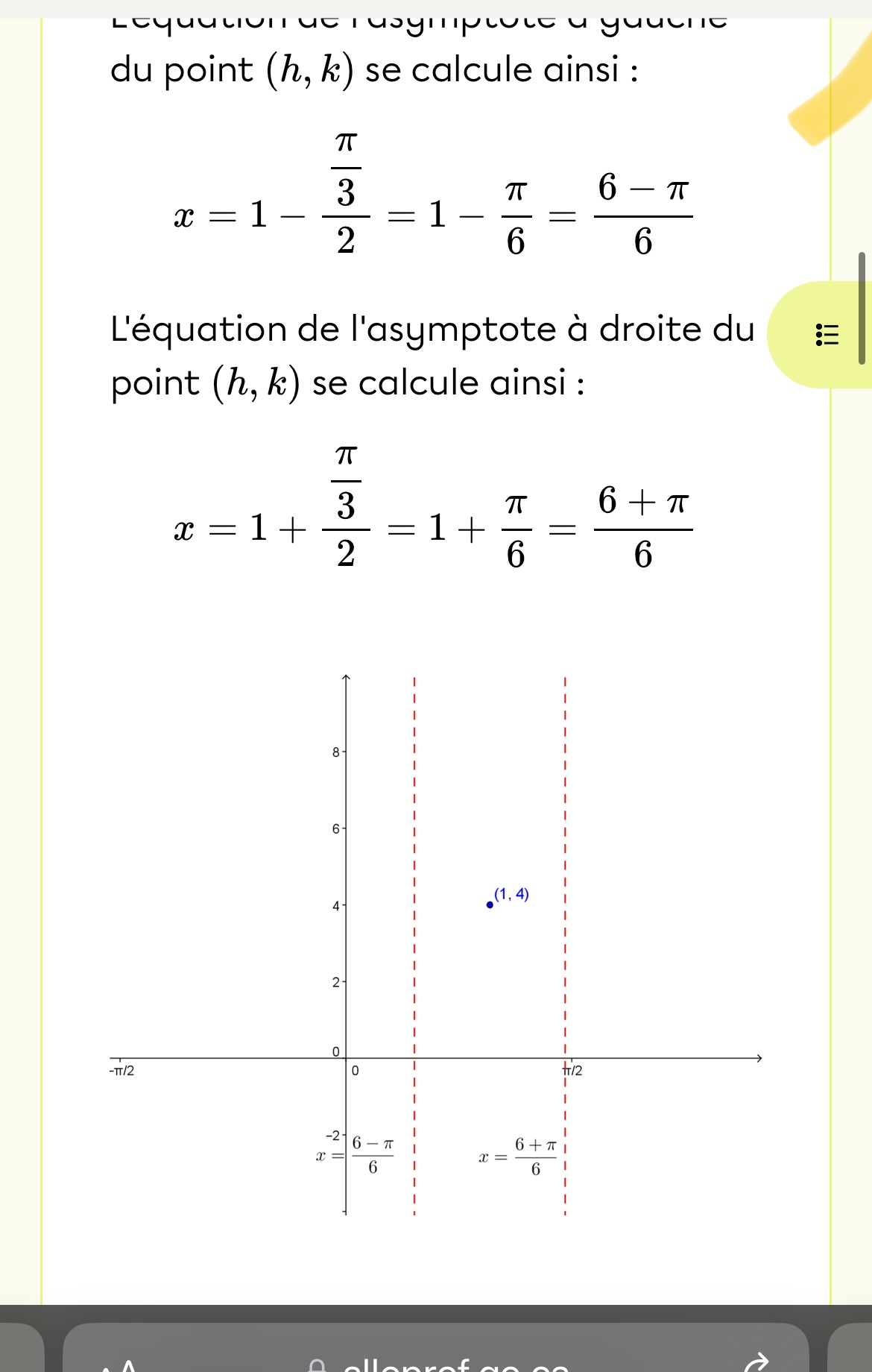Reload the page from the address bar
Image resolution: width=872 pixels, height=1372 pixels.
click(x=756, y=1363)
